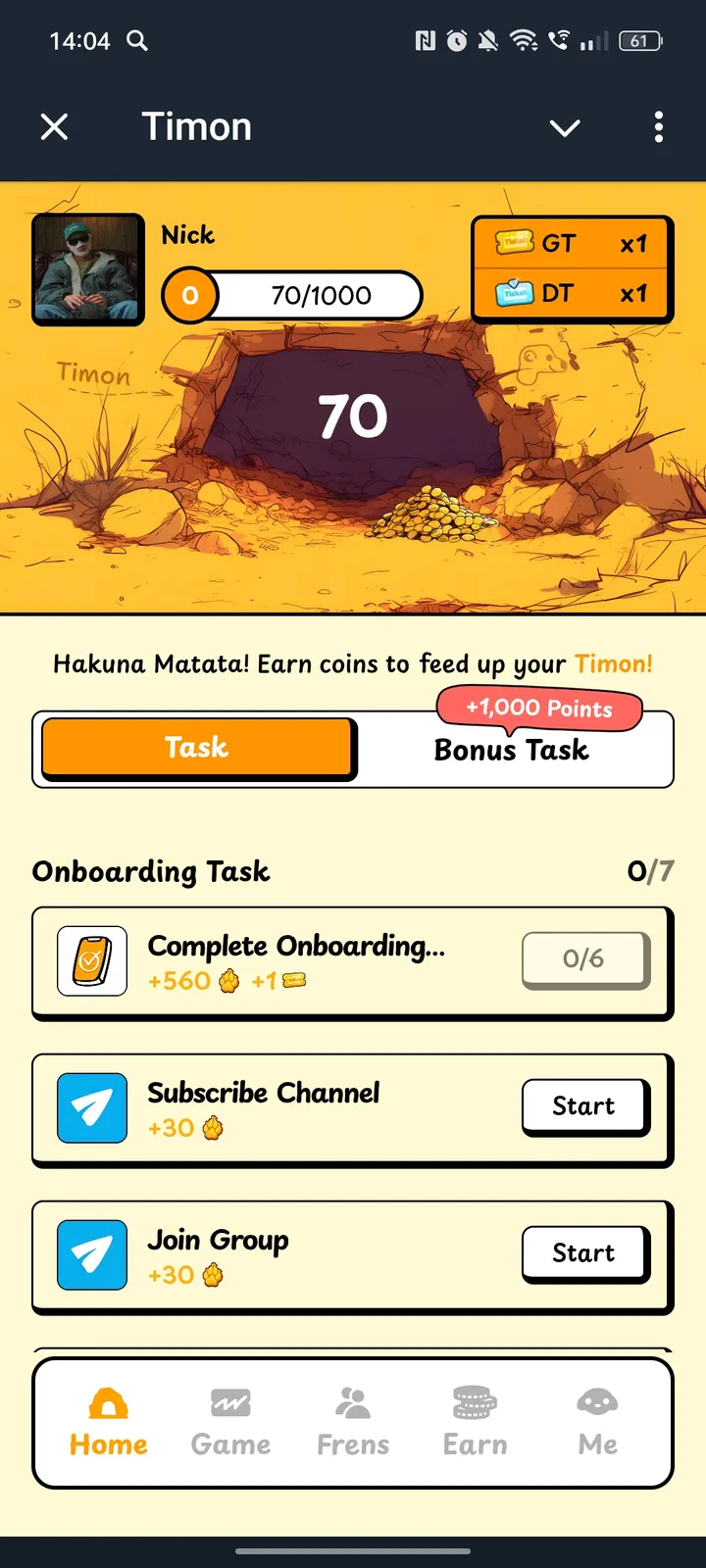Open Nick's profile picture
Screen dimensions: 706x1568
pyautogui.click(x=88, y=269)
